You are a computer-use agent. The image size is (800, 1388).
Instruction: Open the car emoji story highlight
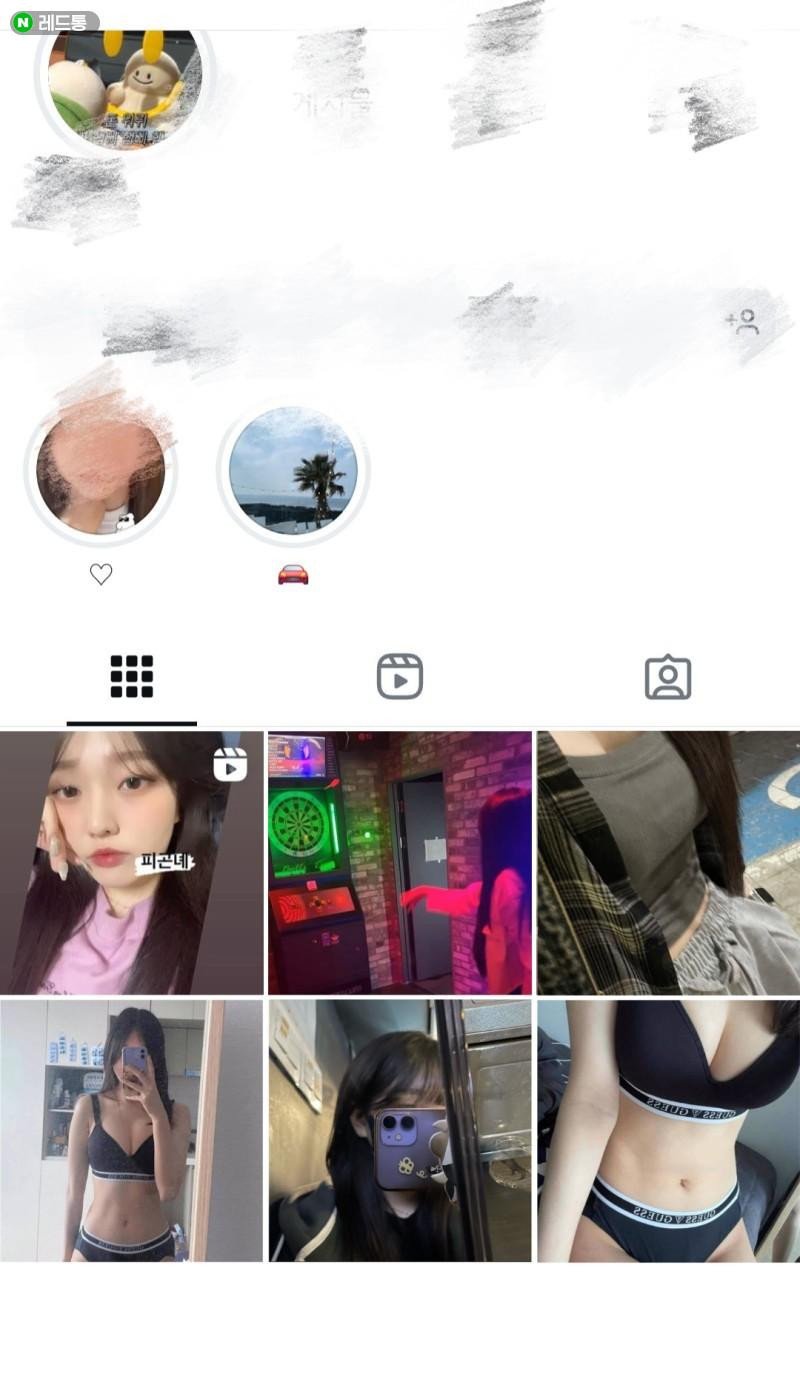coord(293,470)
